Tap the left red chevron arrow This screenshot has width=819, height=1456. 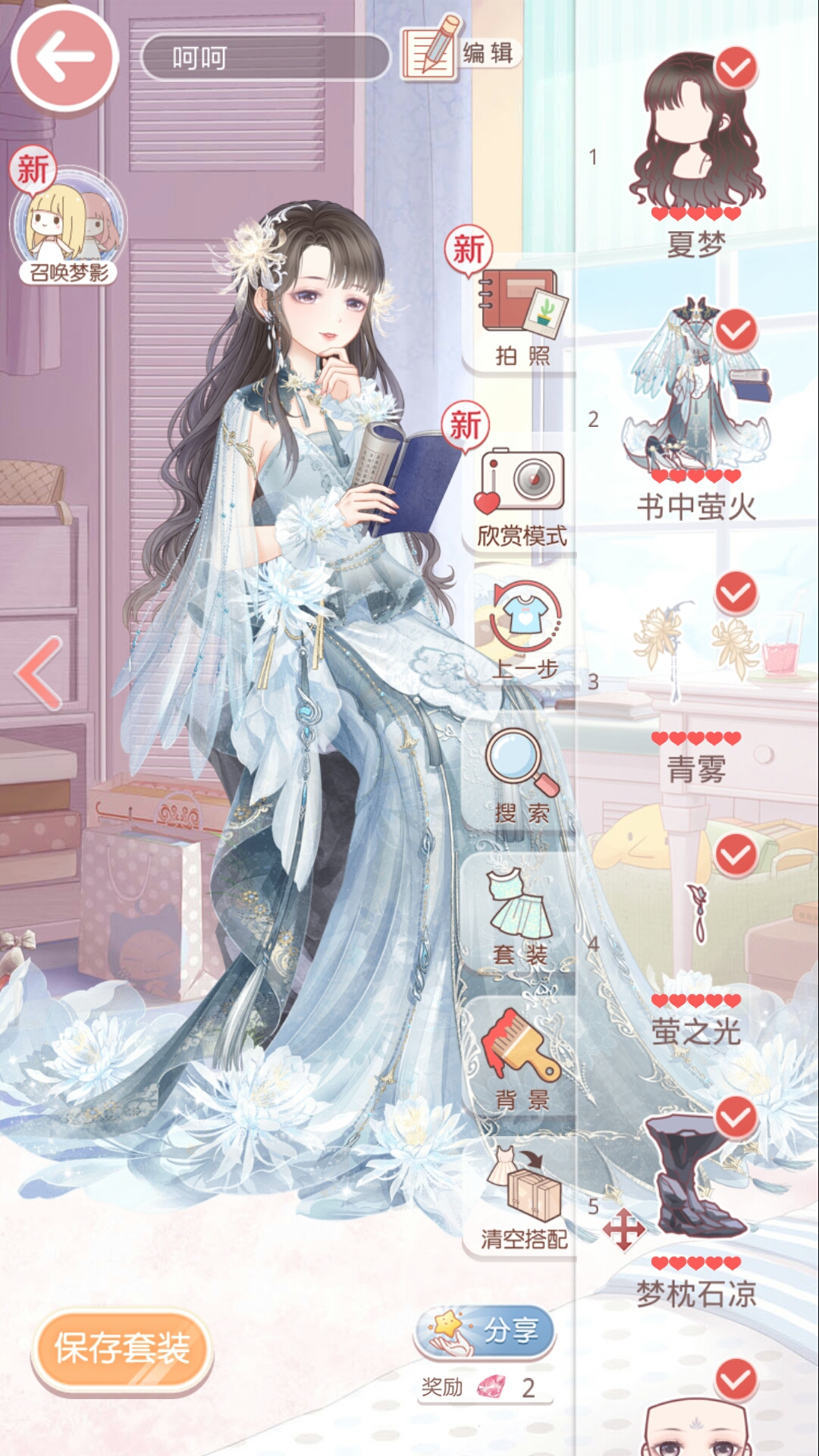point(39,673)
